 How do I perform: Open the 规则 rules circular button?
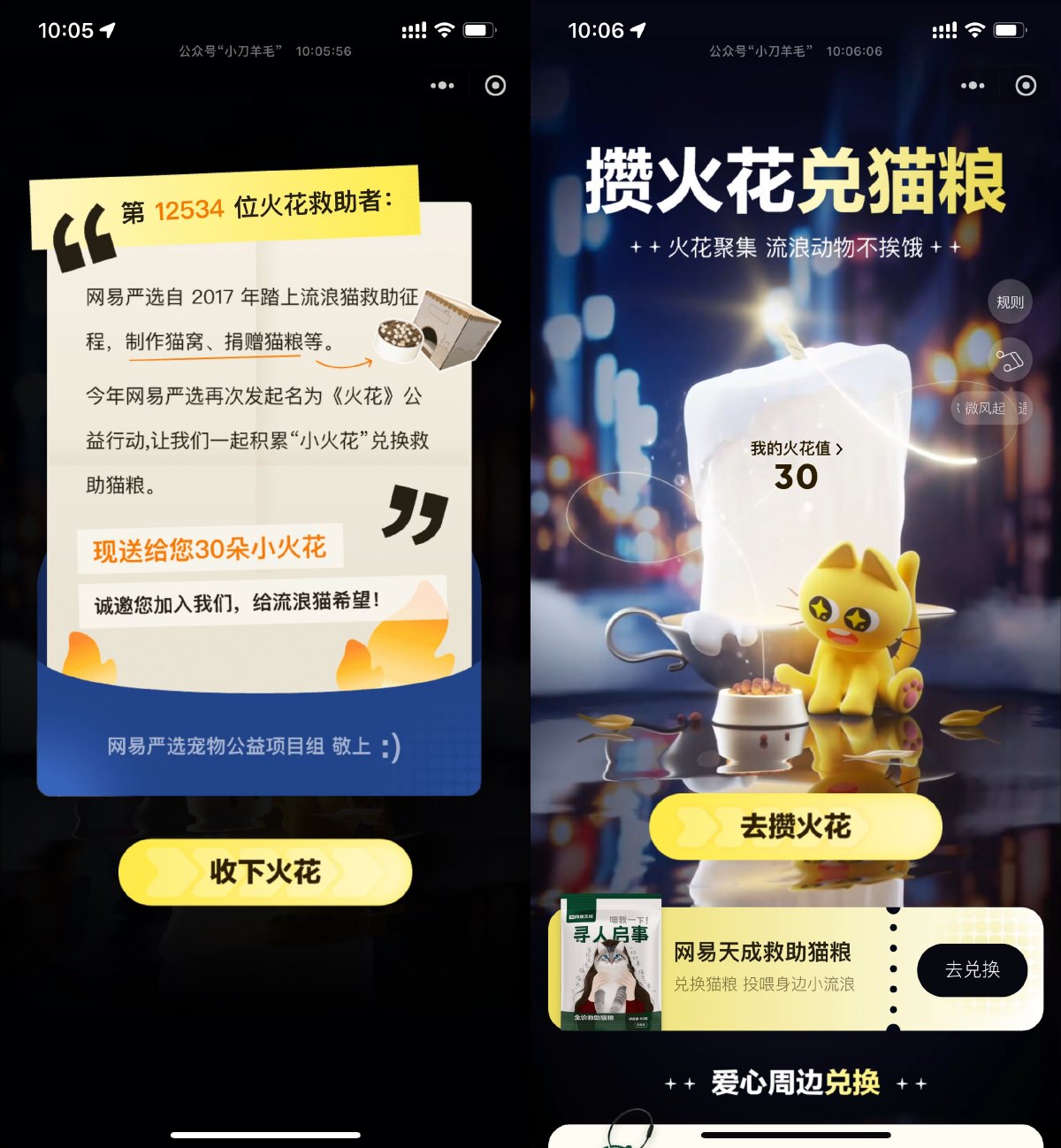click(x=1009, y=302)
